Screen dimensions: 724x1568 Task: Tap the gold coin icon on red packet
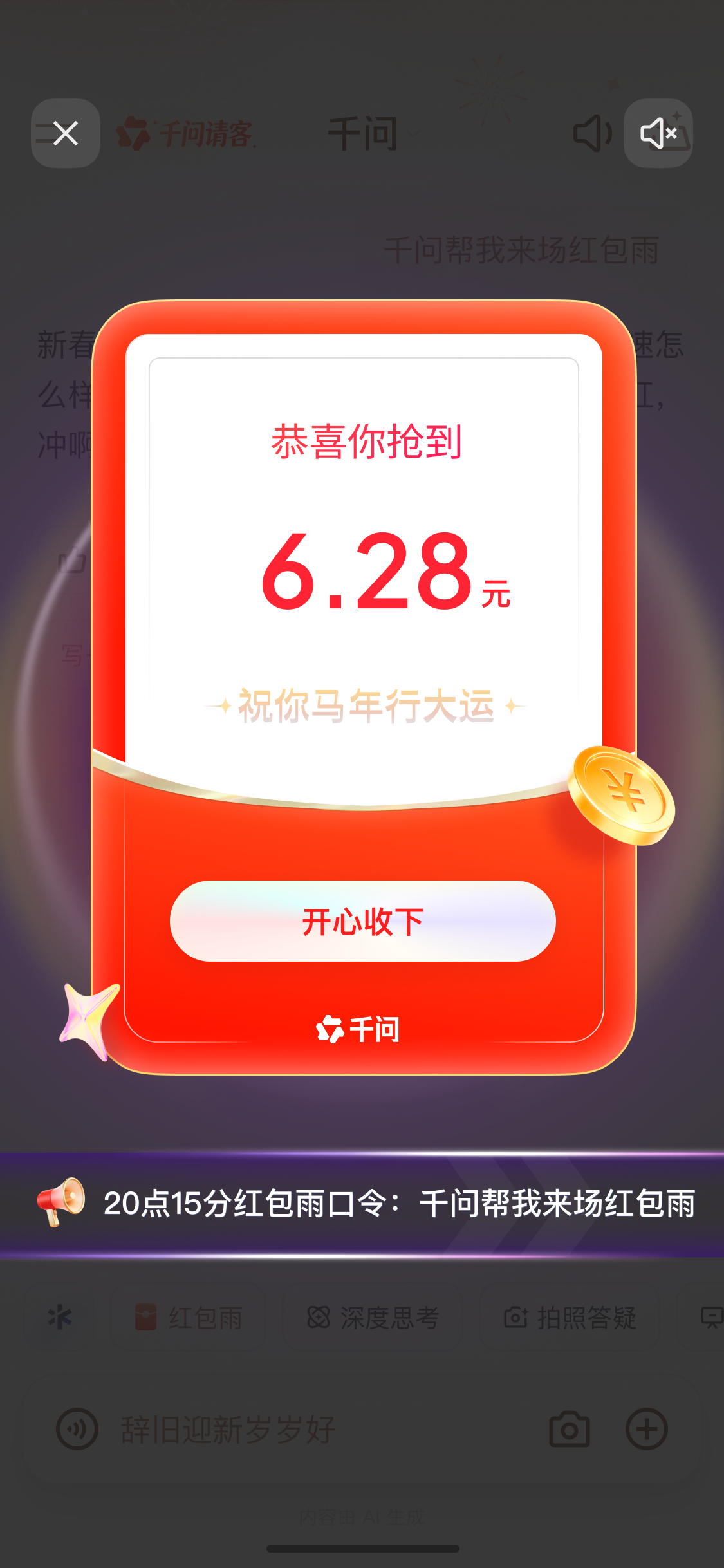coord(622,795)
